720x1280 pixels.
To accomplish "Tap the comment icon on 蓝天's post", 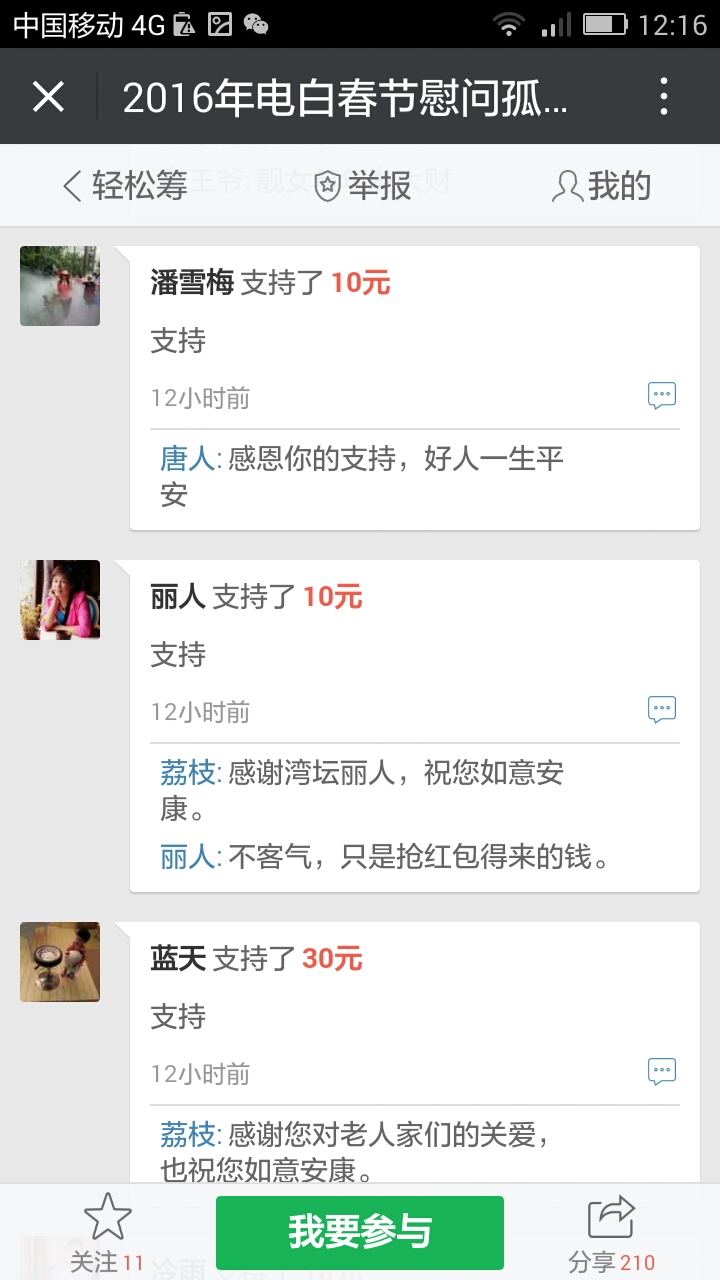I will tap(661, 1072).
